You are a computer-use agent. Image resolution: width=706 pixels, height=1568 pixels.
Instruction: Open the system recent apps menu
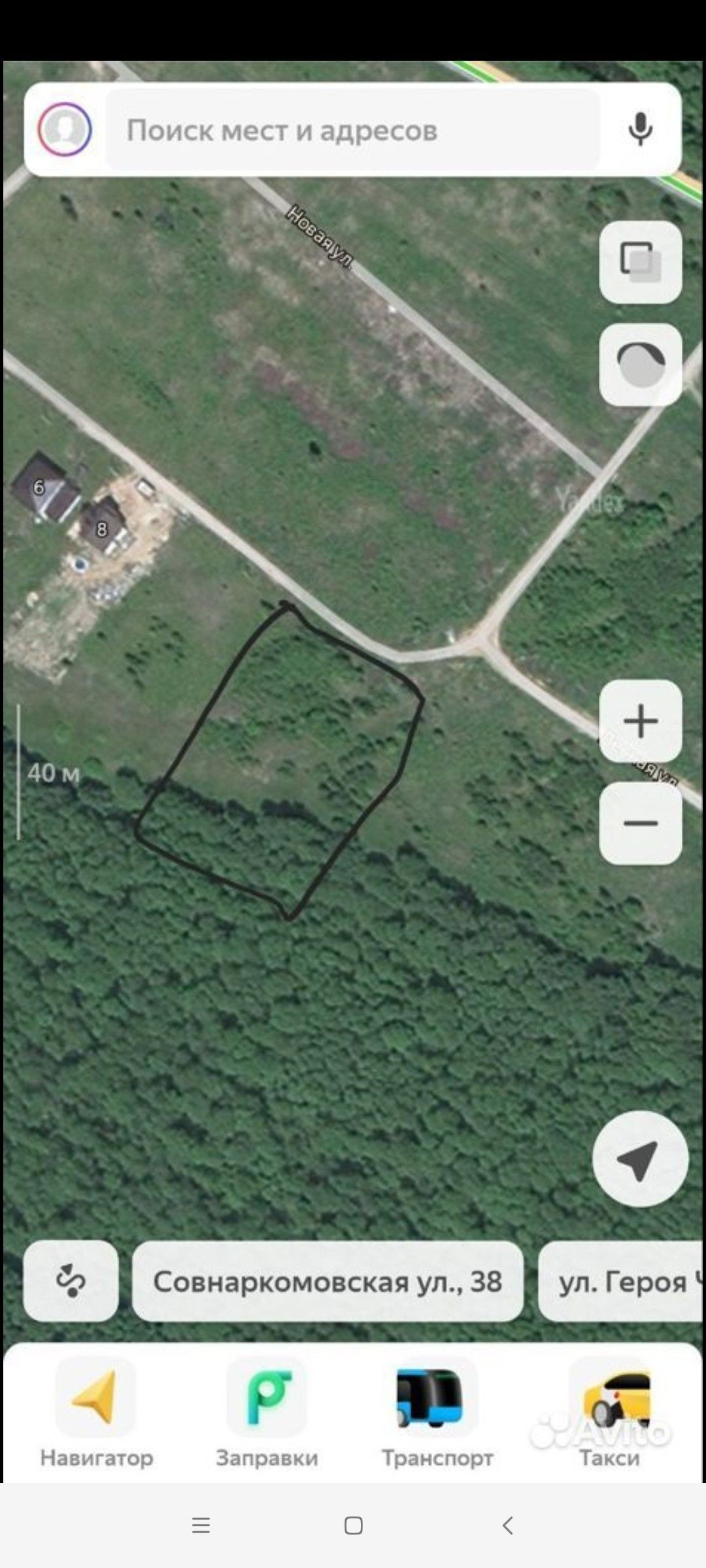click(201, 1526)
